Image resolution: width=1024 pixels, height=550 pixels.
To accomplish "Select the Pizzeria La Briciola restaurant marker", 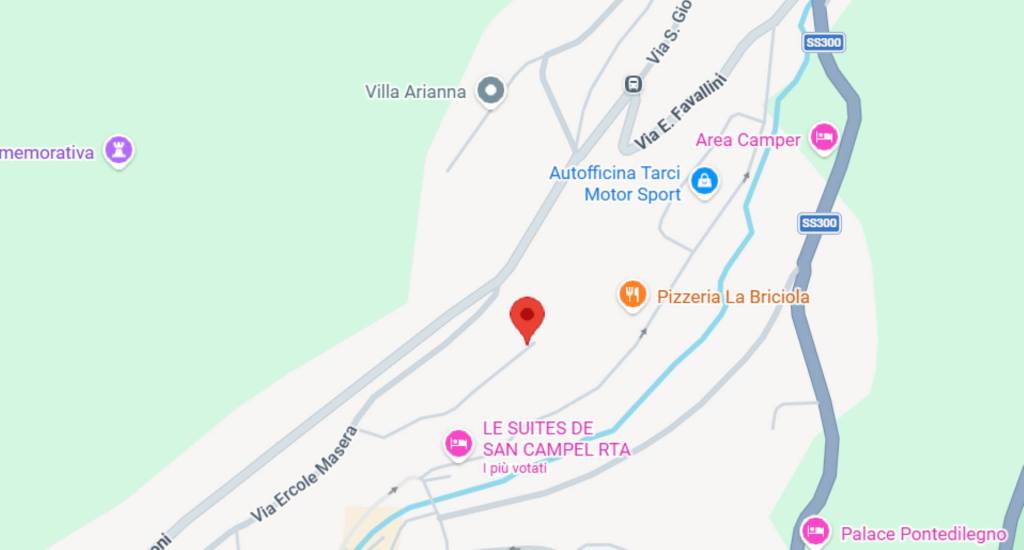I will [x=632, y=294].
